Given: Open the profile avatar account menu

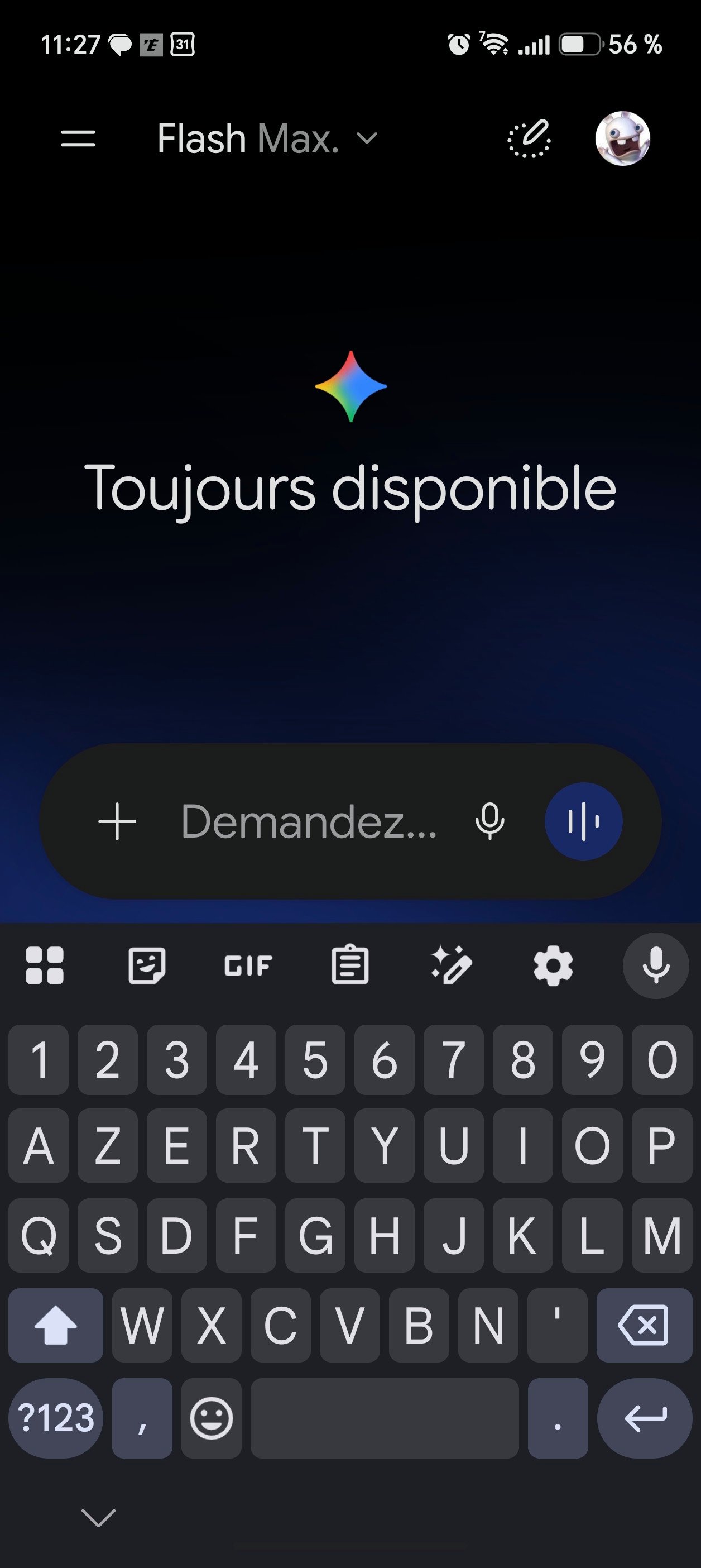Looking at the screenshot, I should [622, 139].
